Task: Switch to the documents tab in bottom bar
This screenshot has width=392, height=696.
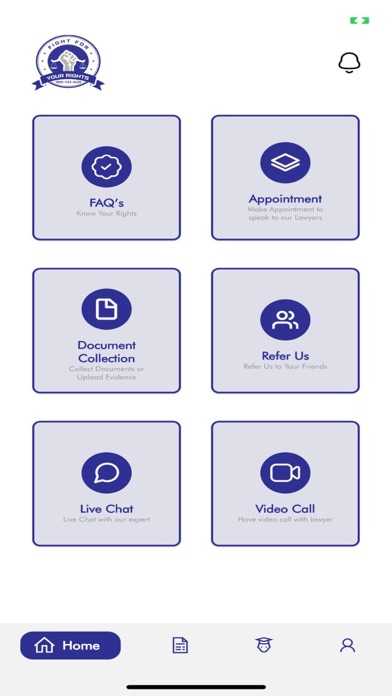Action: tap(180, 645)
